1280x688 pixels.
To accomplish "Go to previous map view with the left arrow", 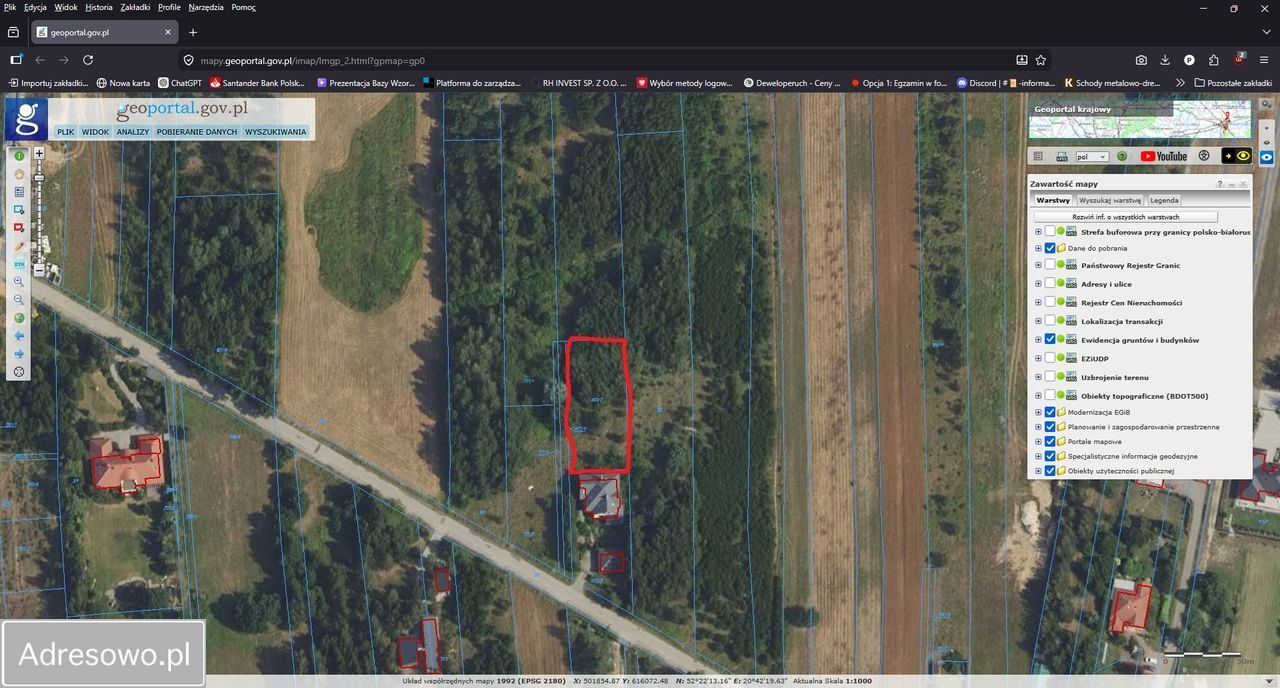I will pyautogui.click(x=19, y=336).
